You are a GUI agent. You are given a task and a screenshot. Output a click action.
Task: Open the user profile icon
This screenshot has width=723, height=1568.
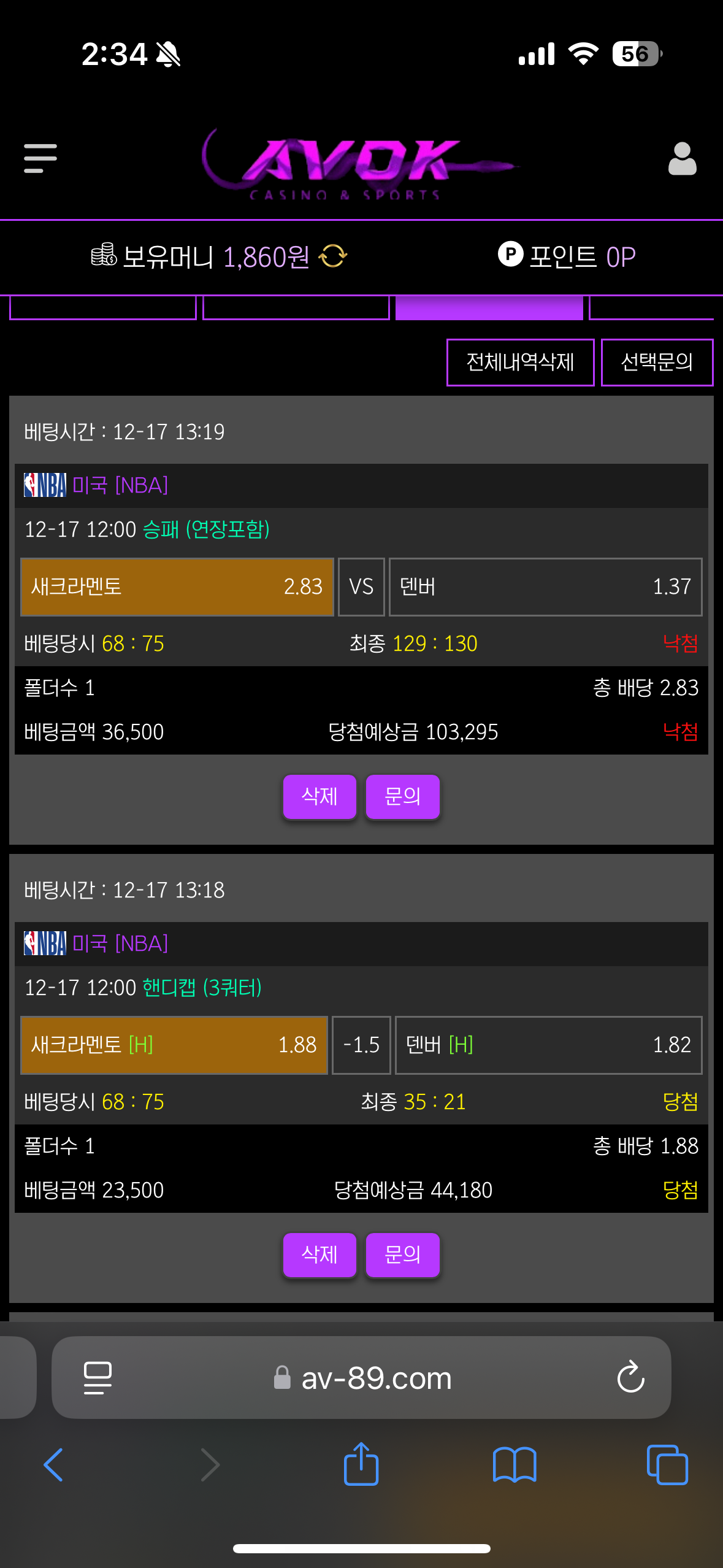click(x=682, y=159)
